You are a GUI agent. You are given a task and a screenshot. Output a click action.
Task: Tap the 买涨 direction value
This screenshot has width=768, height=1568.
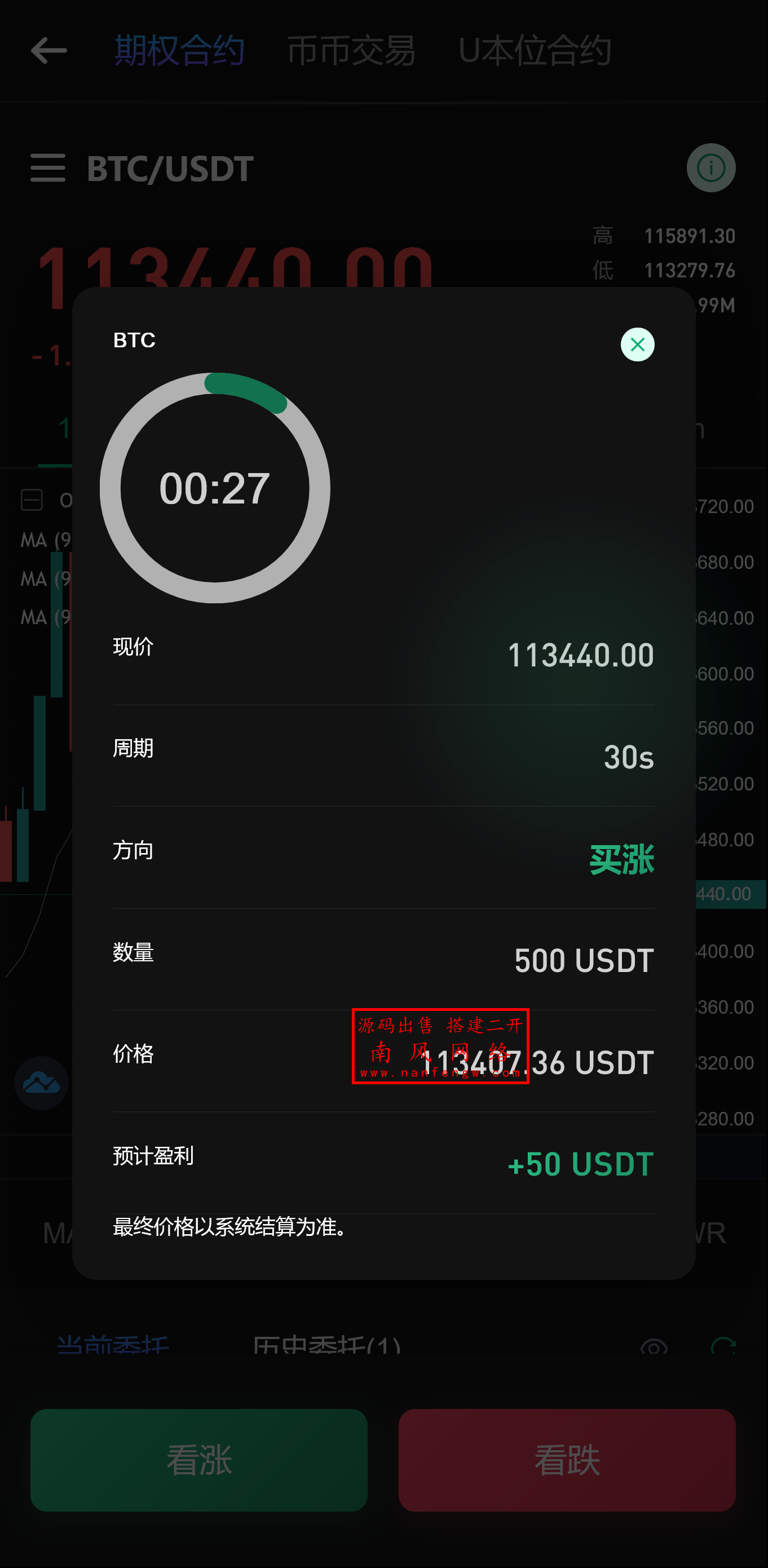tap(622, 858)
